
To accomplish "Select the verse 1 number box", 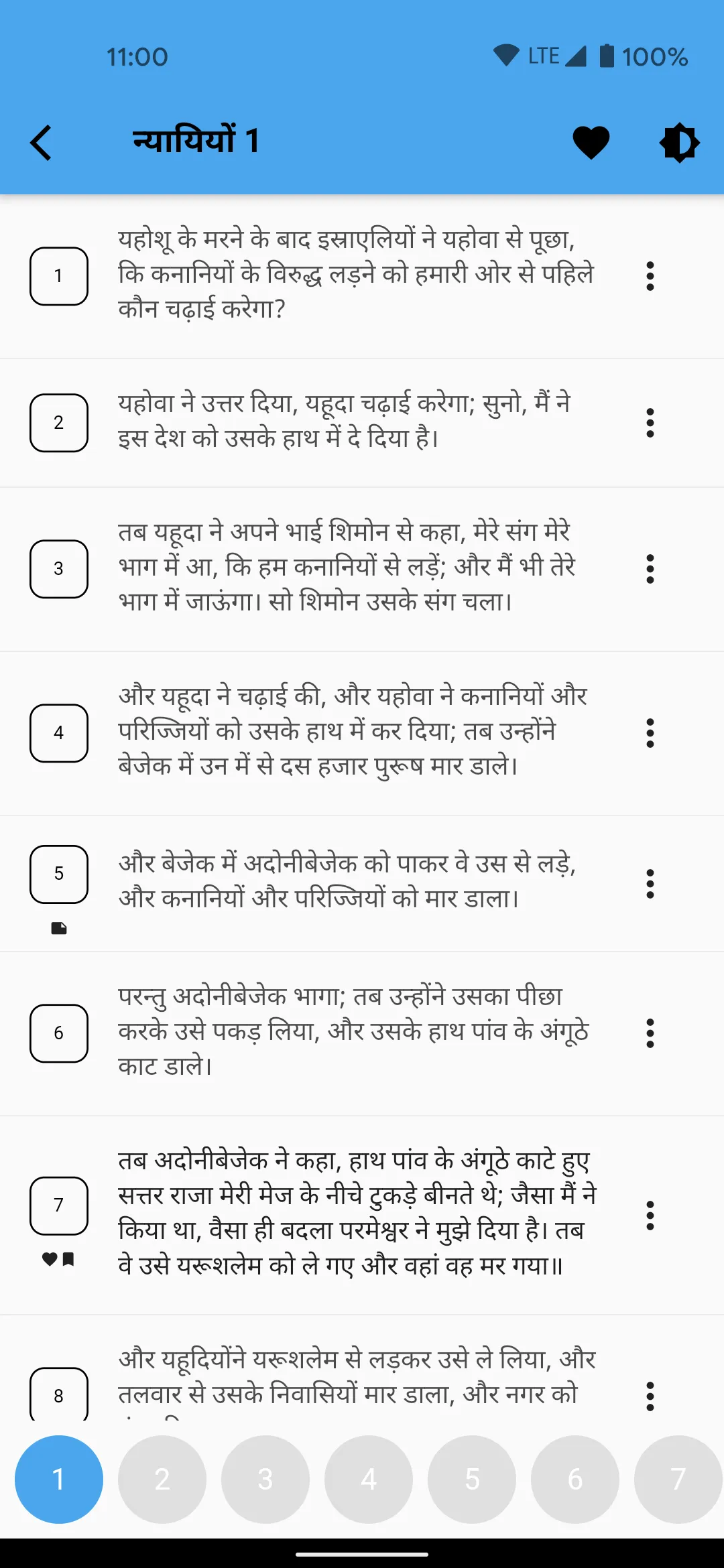I will tap(59, 276).
